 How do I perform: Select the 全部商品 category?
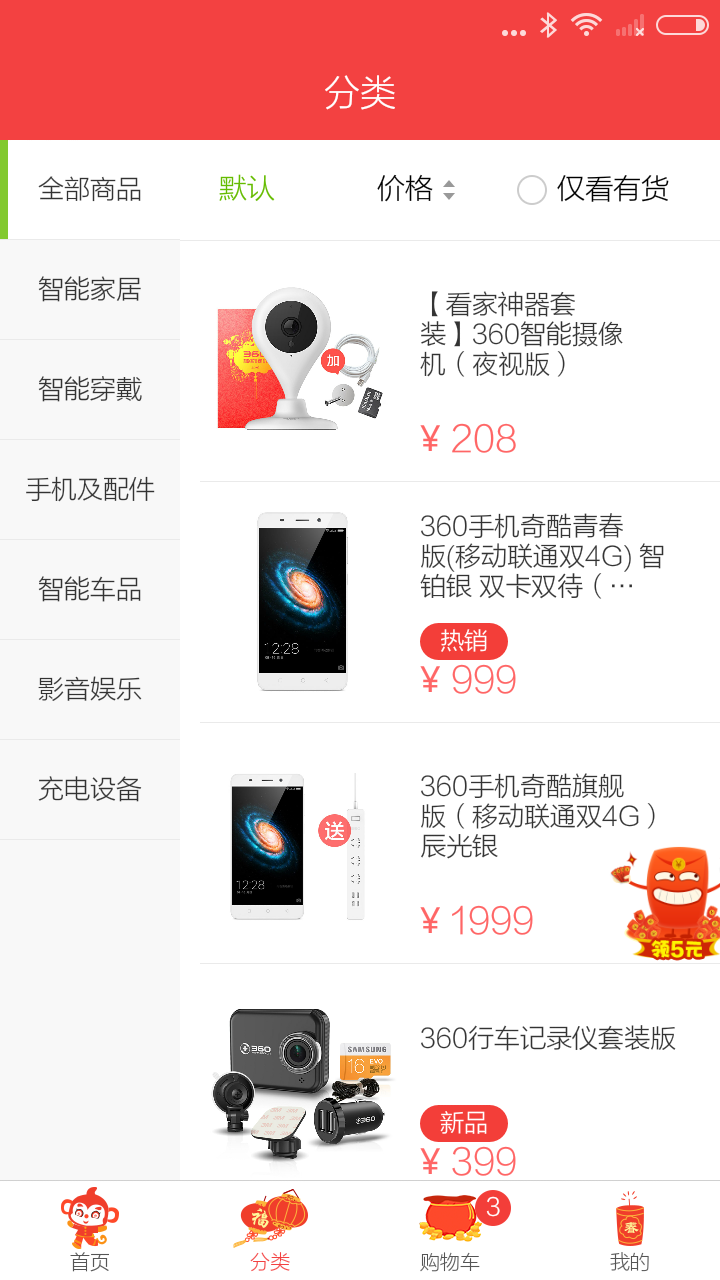(90, 190)
